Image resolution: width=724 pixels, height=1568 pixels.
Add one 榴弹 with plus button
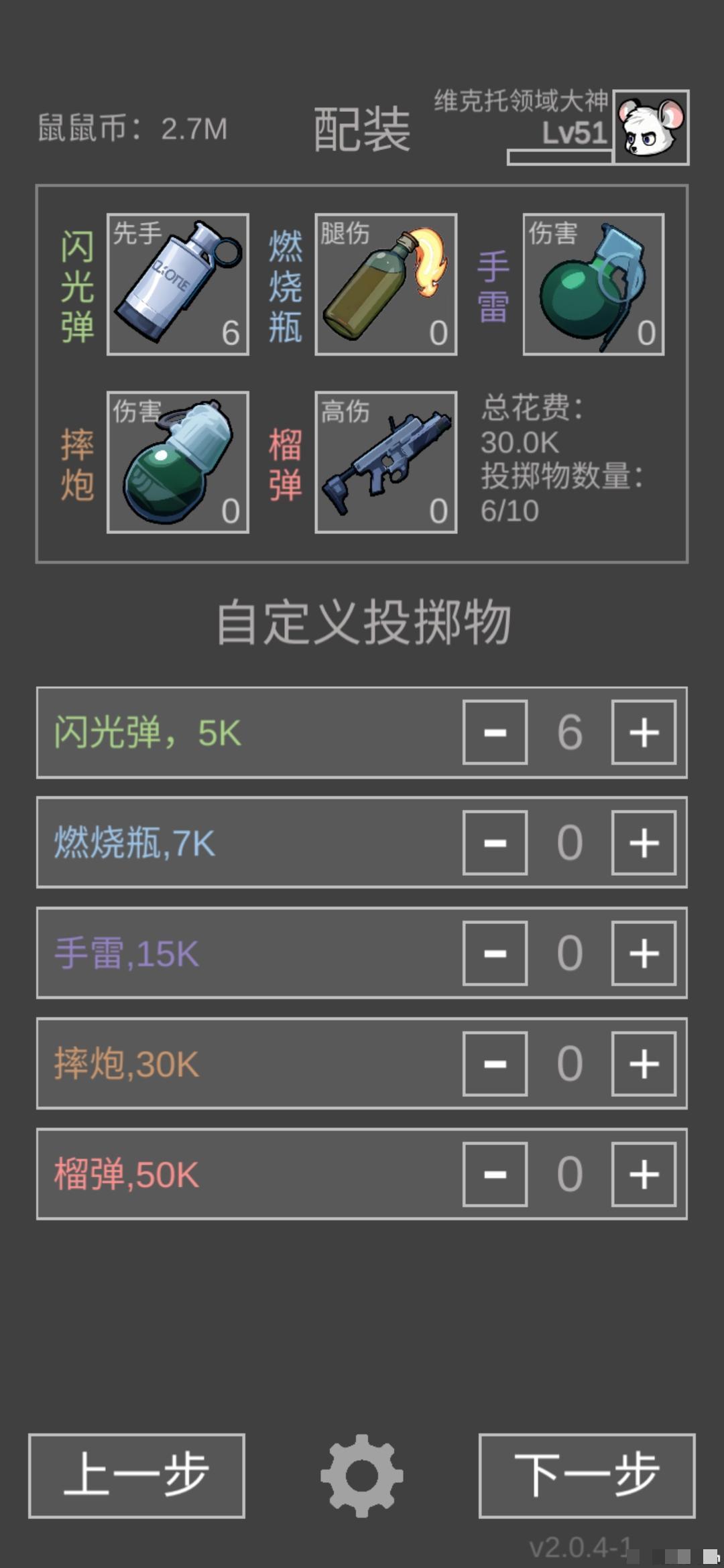644,1174
